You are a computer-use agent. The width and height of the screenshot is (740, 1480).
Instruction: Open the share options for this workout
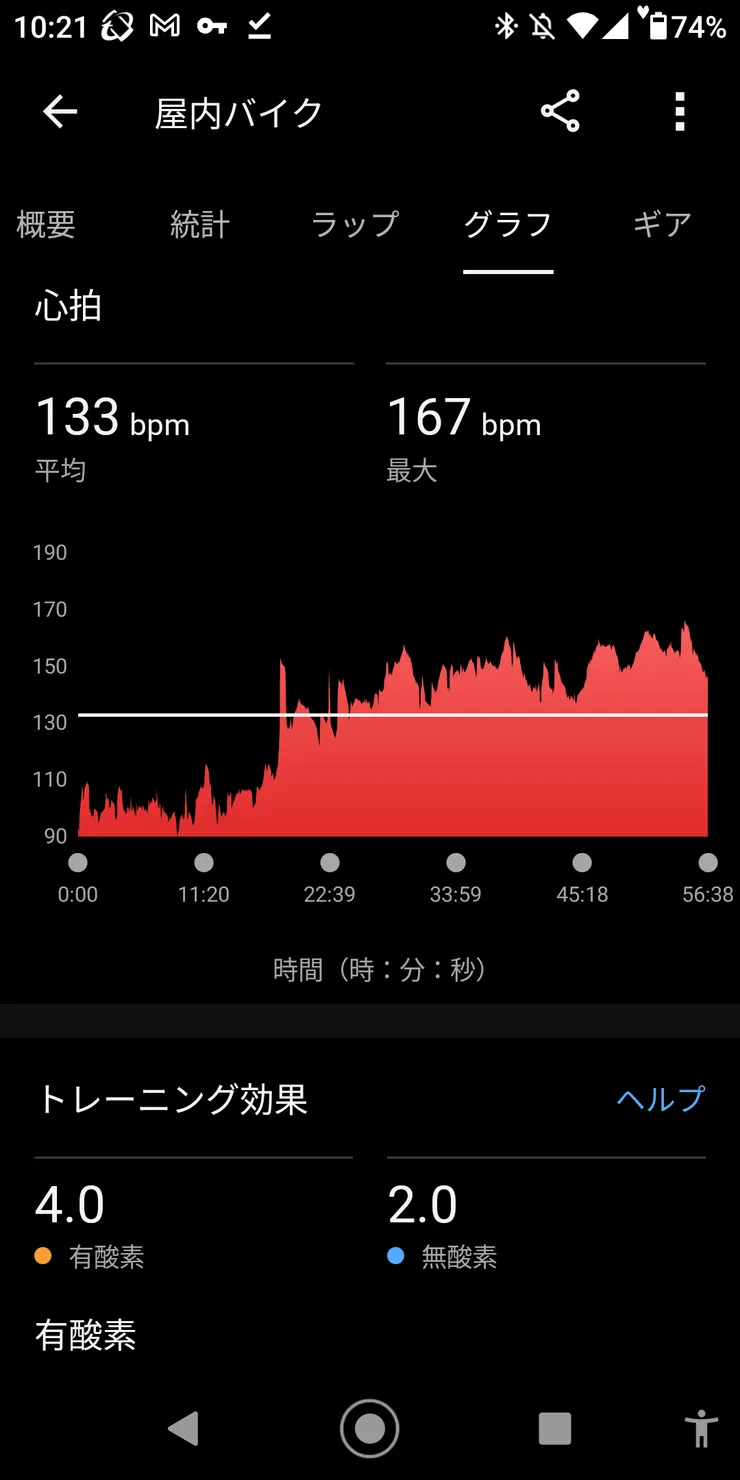pyautogui.click(x=560, y=112)
